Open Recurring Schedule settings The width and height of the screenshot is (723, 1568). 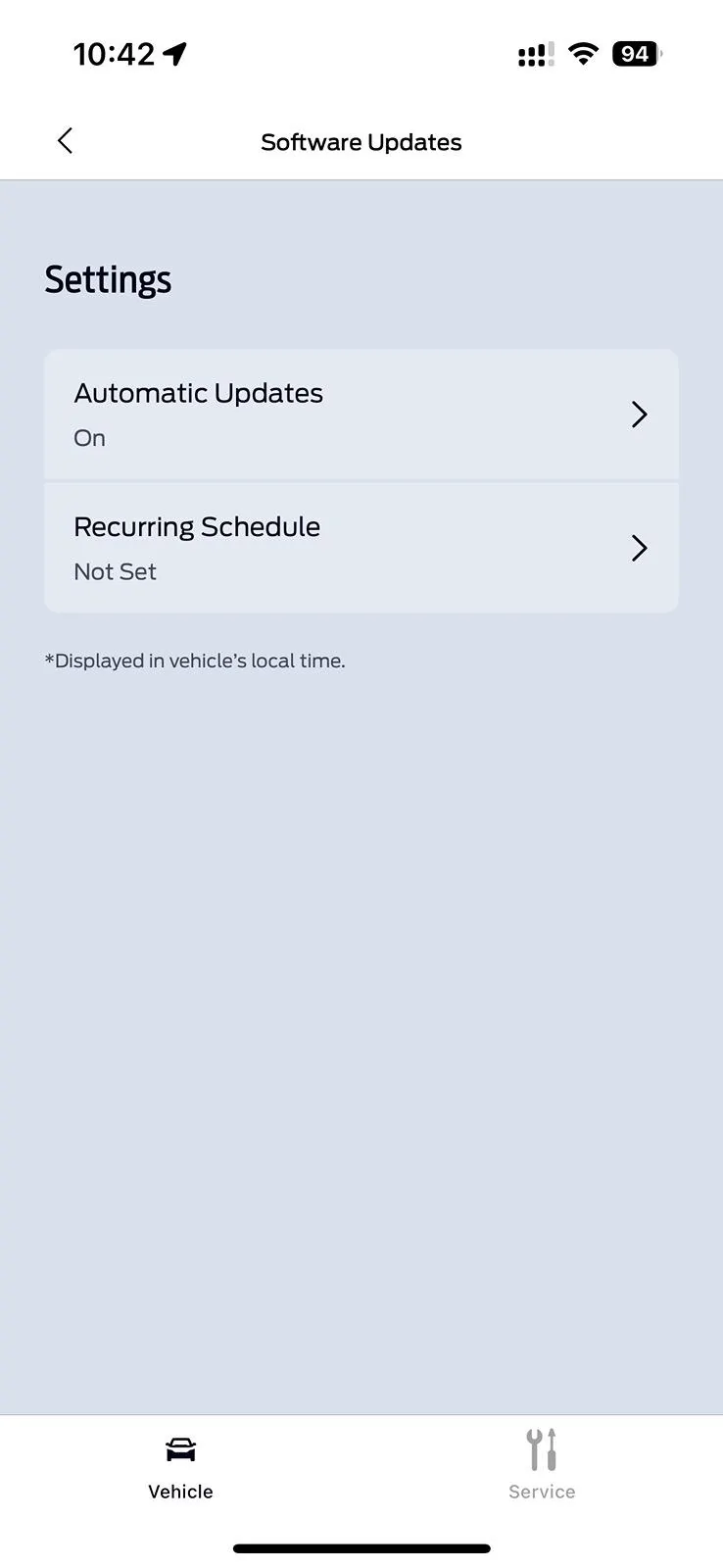pos(361,548)
